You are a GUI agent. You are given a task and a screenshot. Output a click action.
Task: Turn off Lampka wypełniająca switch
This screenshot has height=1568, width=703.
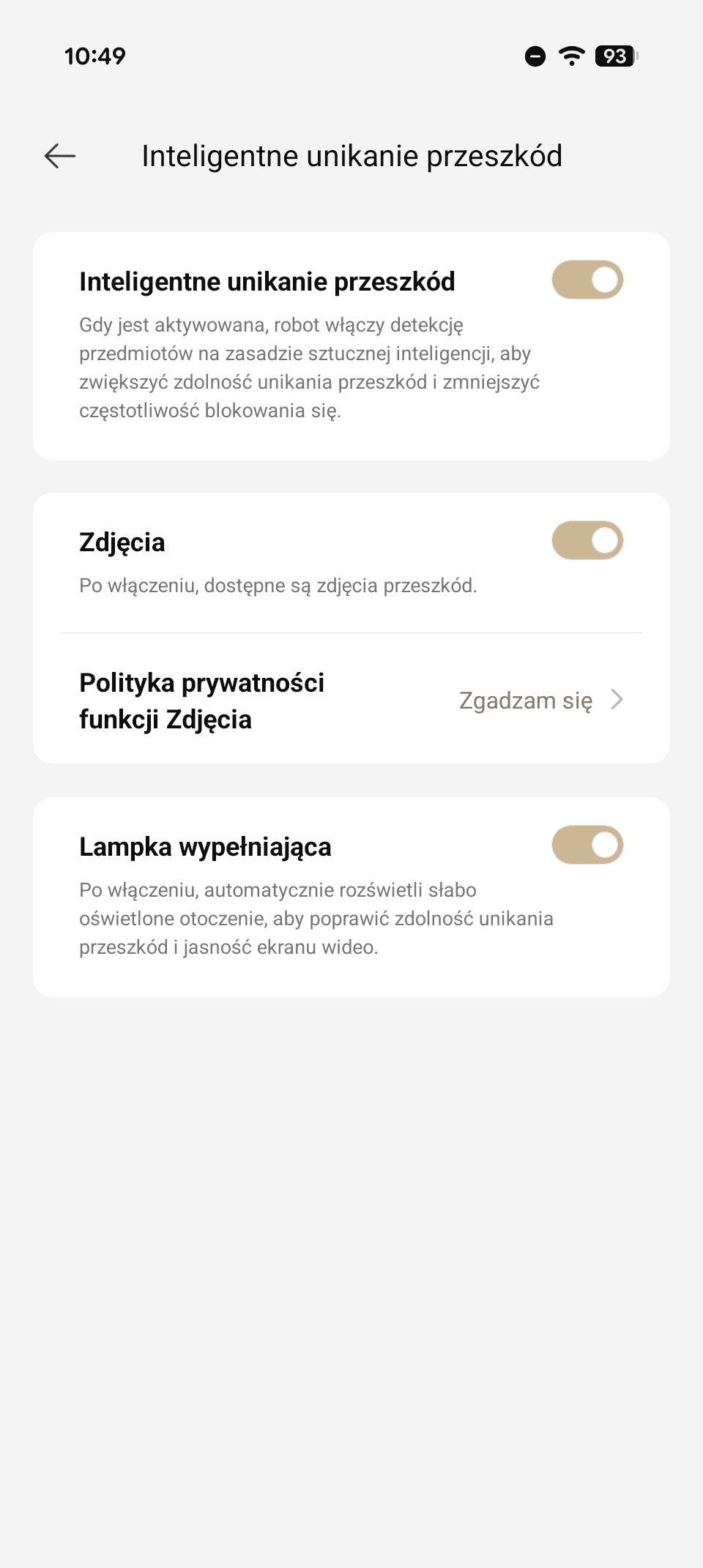point(587,845)
